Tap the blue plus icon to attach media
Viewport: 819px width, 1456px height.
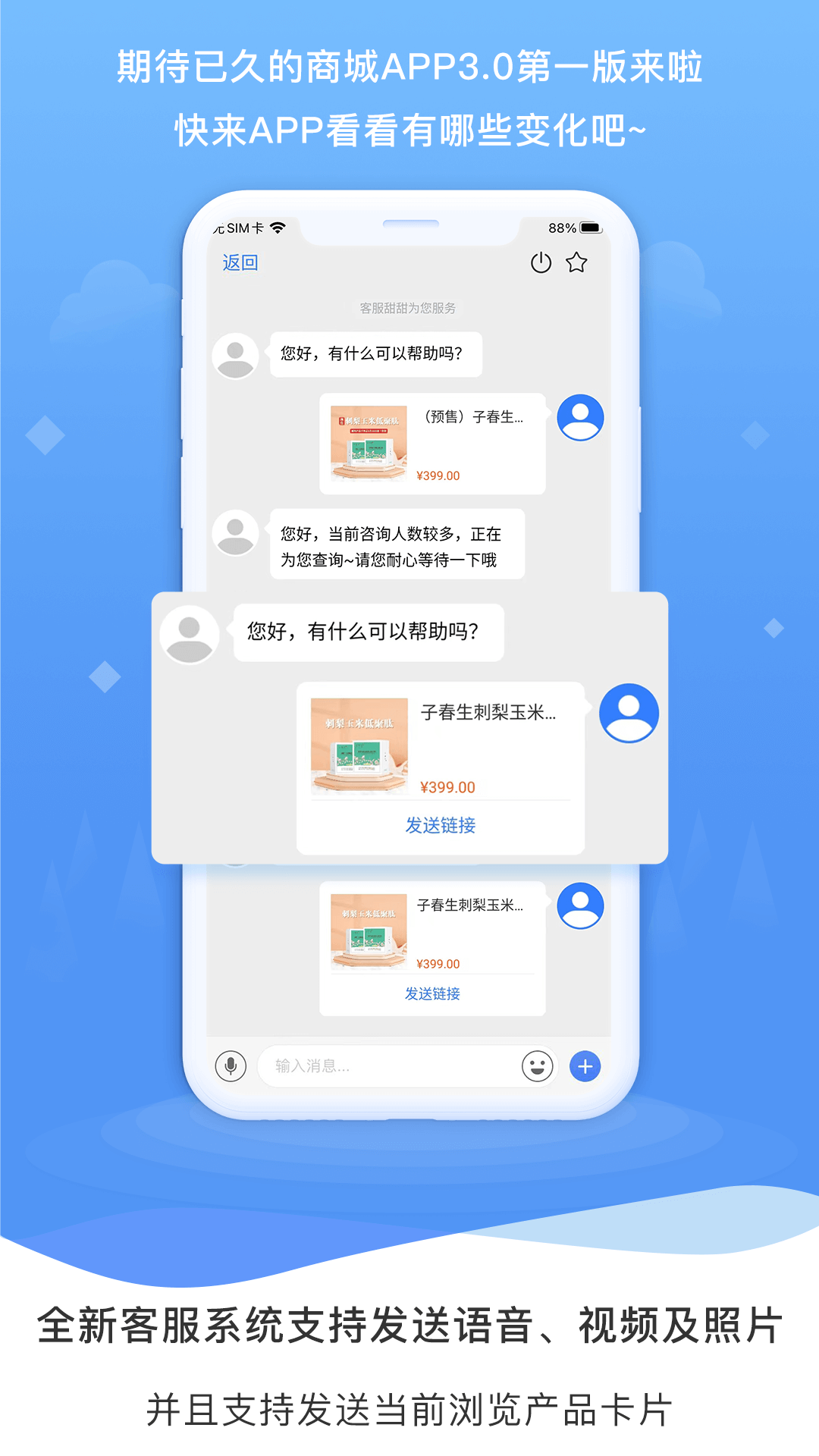(x=583, y=1065)
